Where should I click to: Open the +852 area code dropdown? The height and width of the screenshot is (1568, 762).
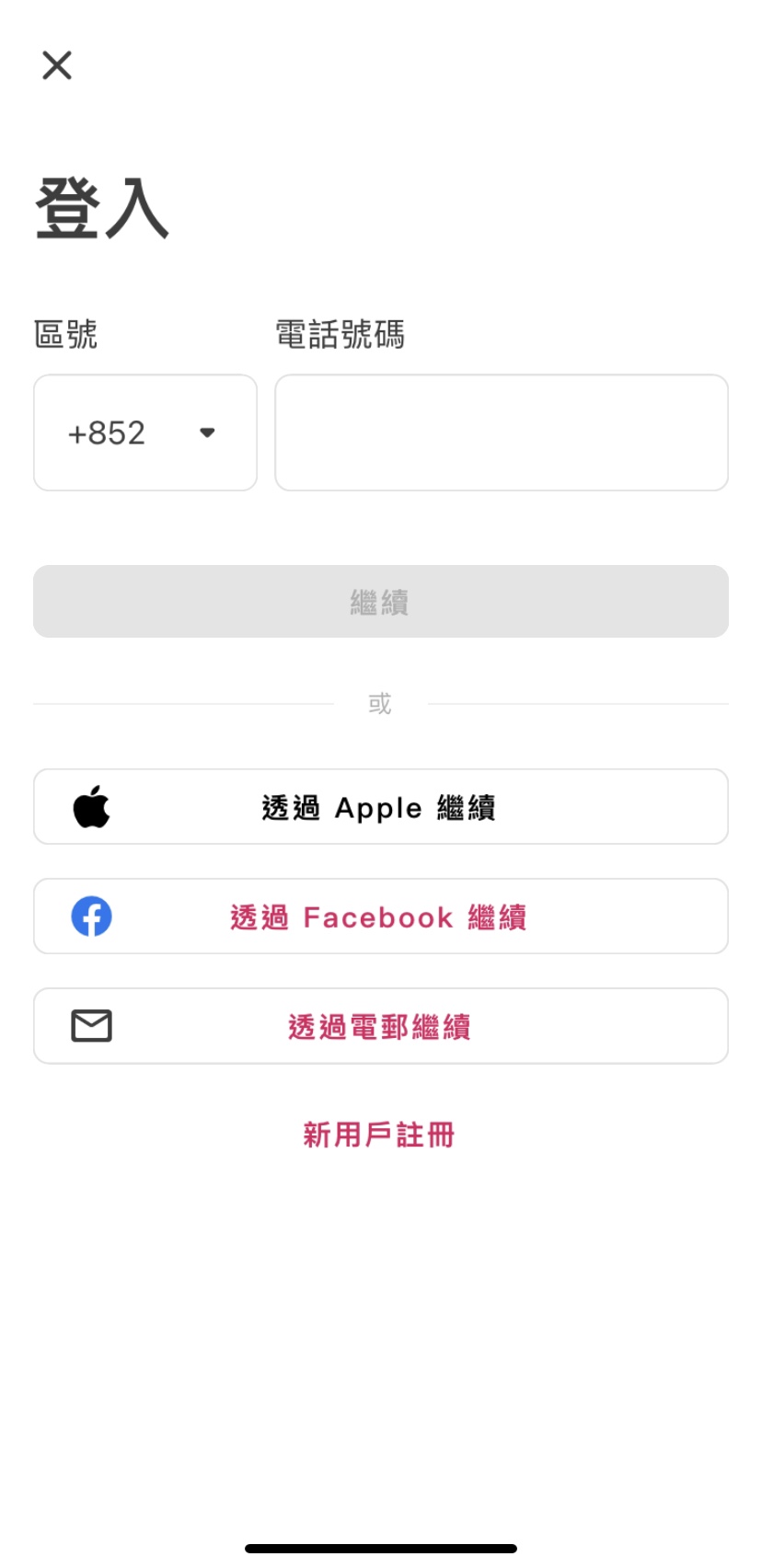click(145, 432)
